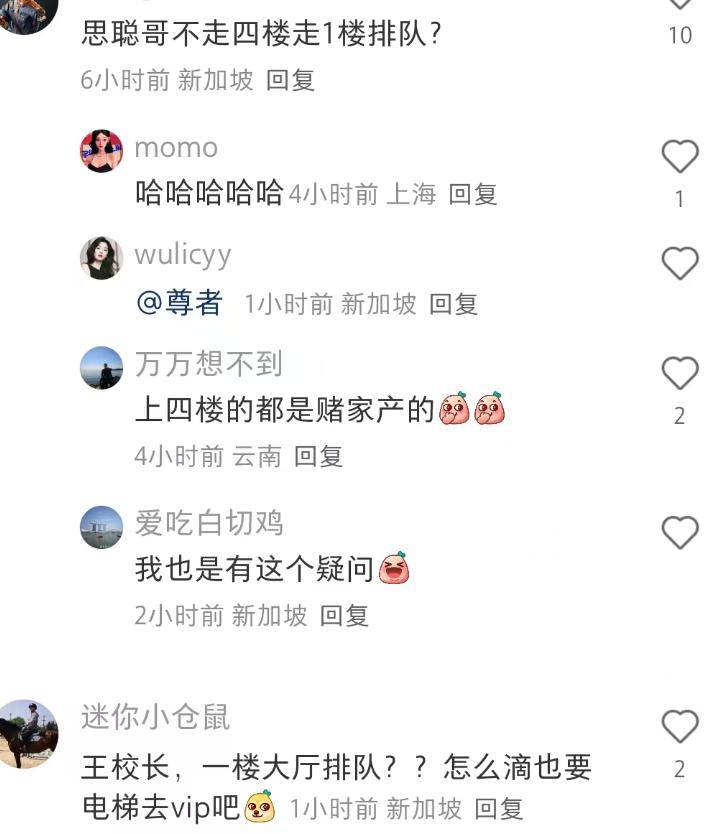View 爱吃白切鸡's profile avatar

coord(101,527)
